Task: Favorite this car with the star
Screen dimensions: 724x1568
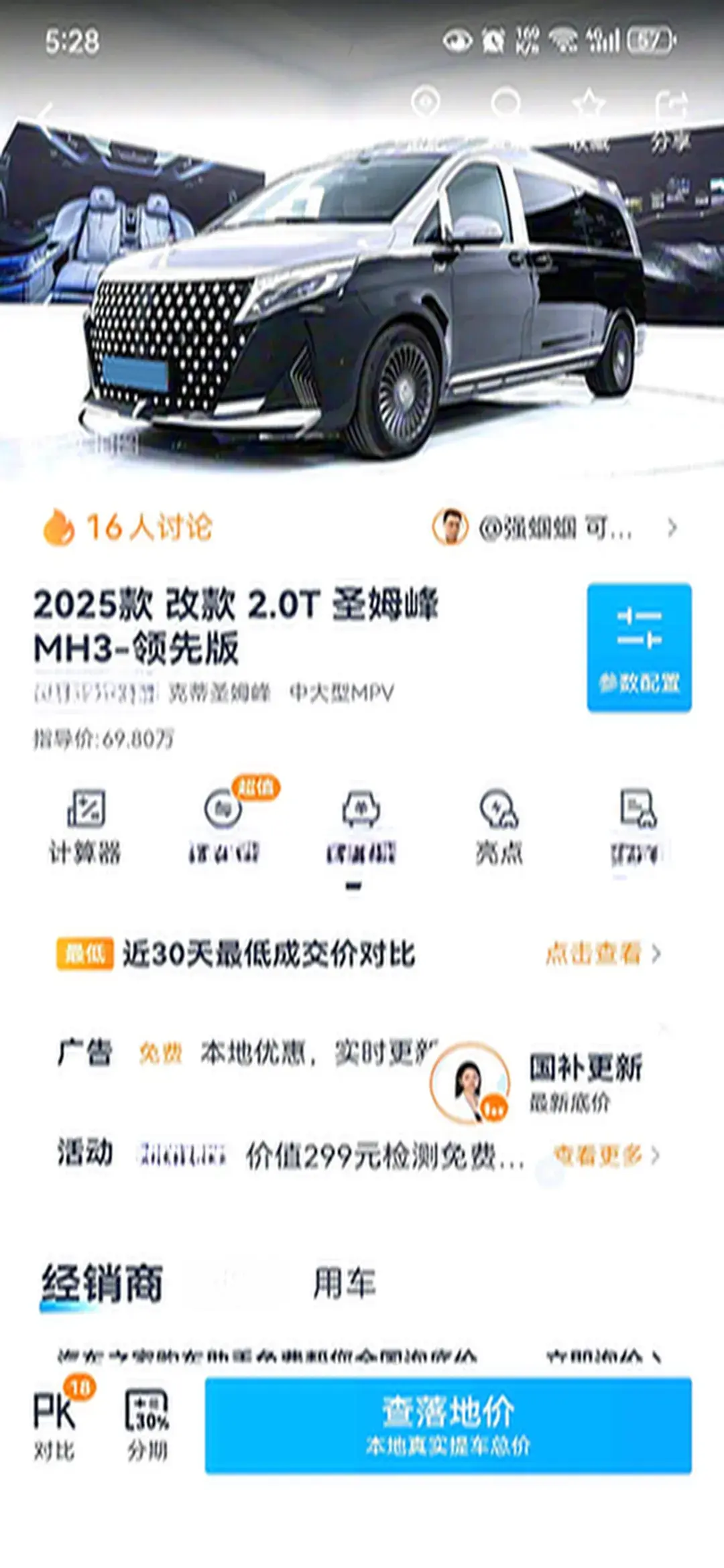Action: (589, 114)
